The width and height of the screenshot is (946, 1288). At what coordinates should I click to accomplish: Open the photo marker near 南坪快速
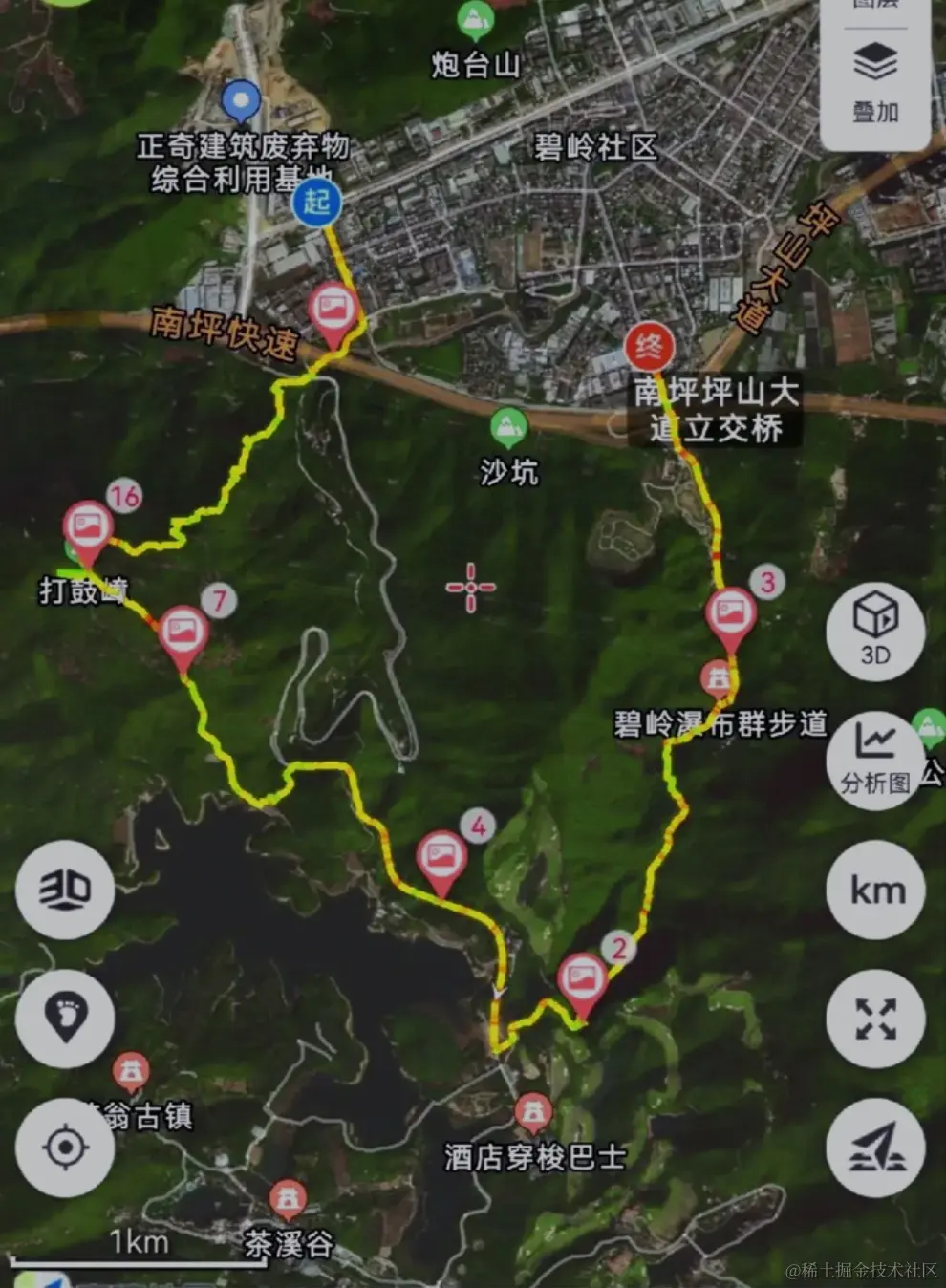coord(333,311)
